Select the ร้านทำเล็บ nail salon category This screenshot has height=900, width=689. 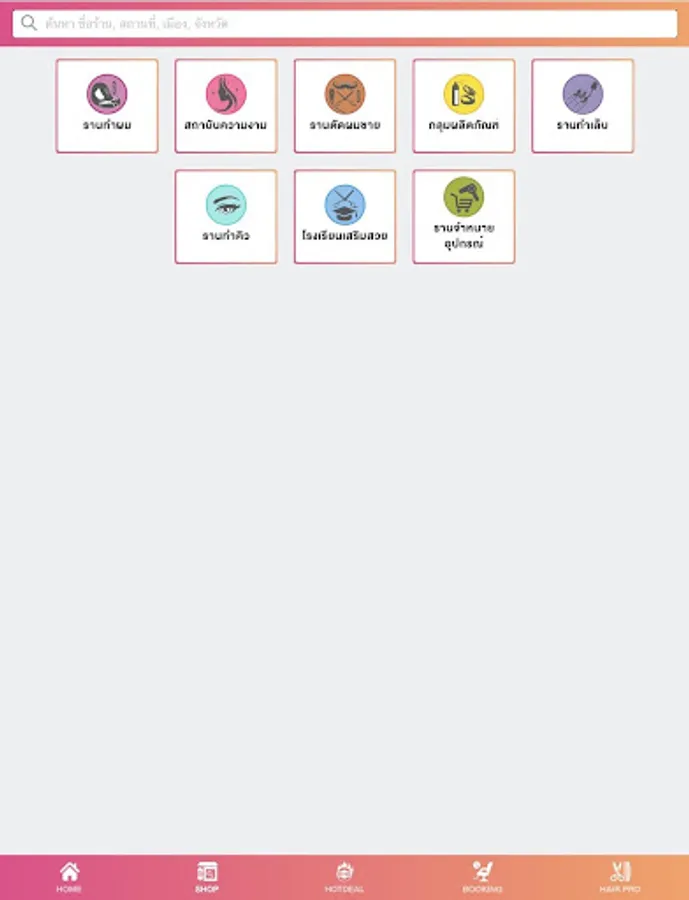583,106
